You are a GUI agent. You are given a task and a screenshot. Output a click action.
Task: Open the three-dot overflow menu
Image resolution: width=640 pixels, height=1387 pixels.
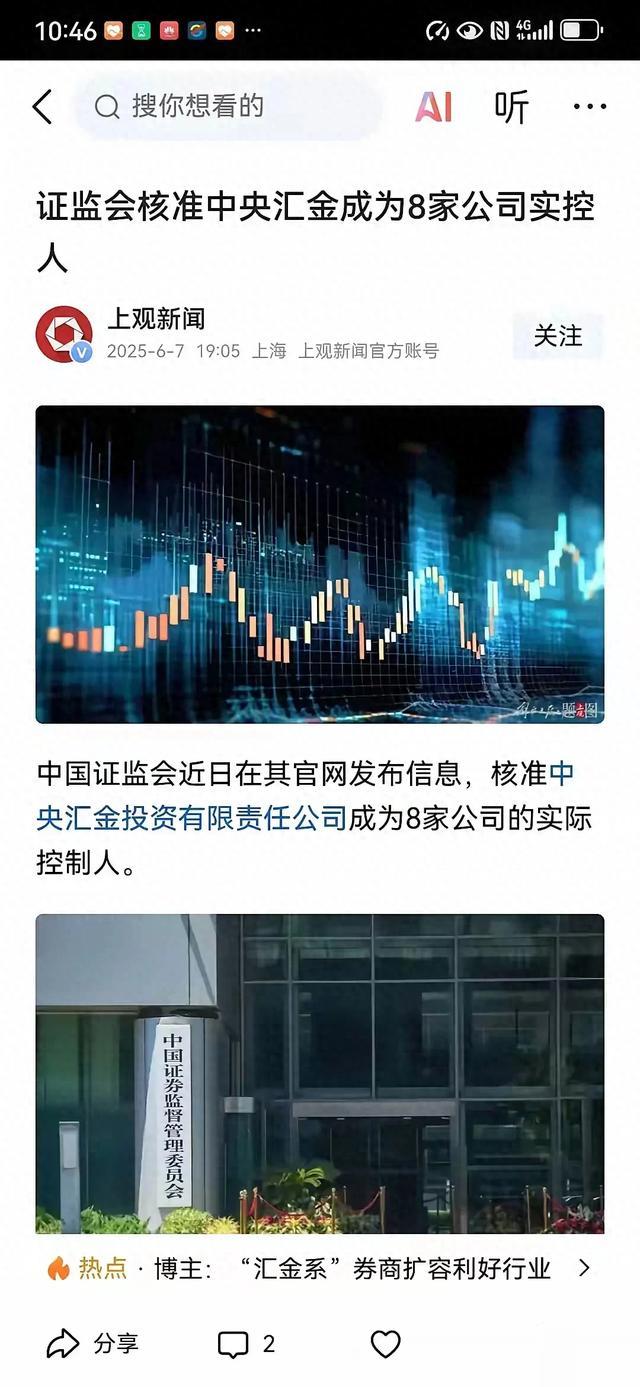(590, 107)
